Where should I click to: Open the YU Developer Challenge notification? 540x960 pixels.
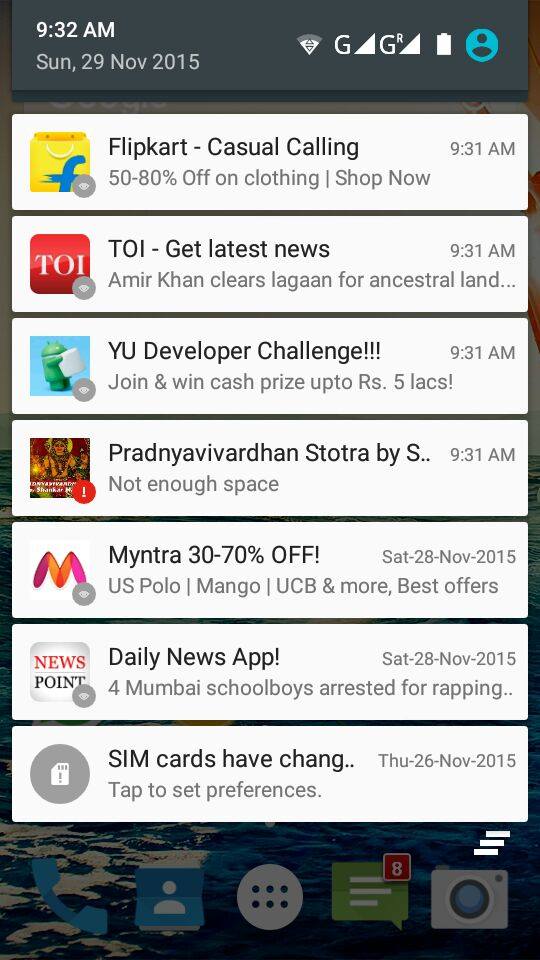coord(269,366)
